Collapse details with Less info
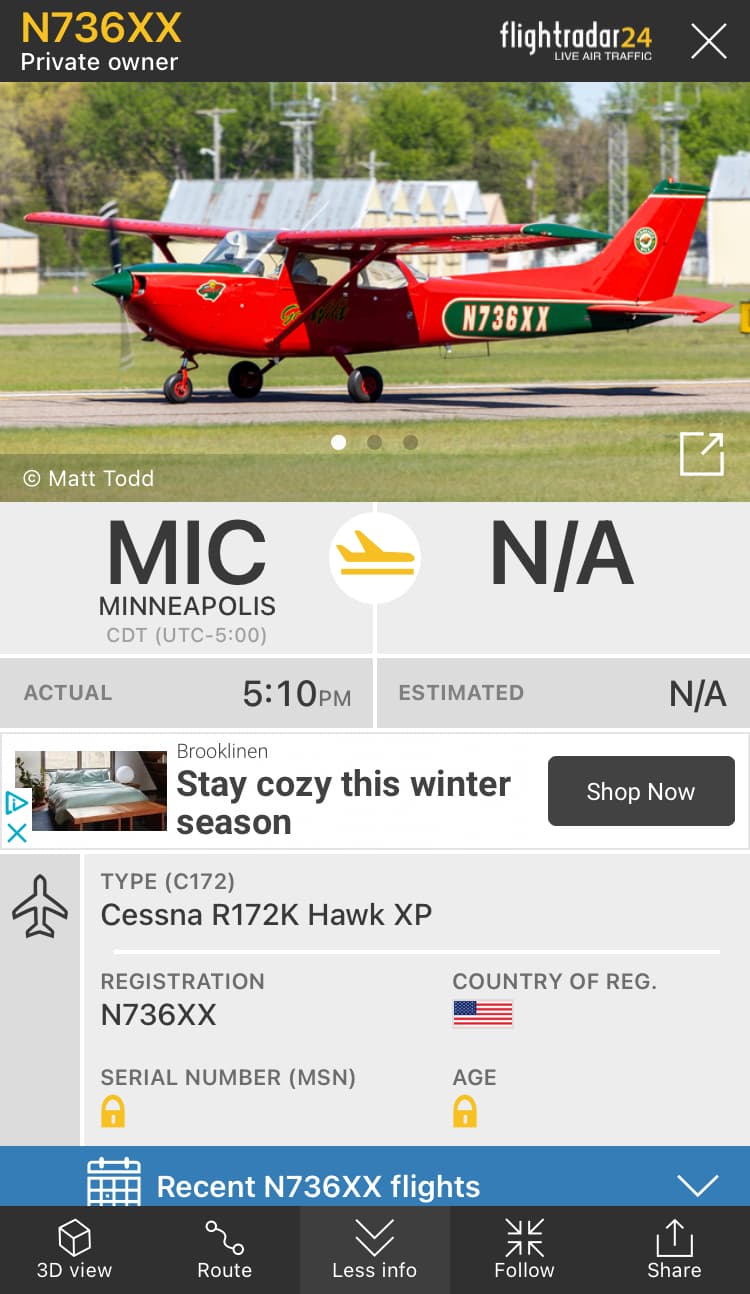This screenshot has width=750, height=1294. point(374,1250)
